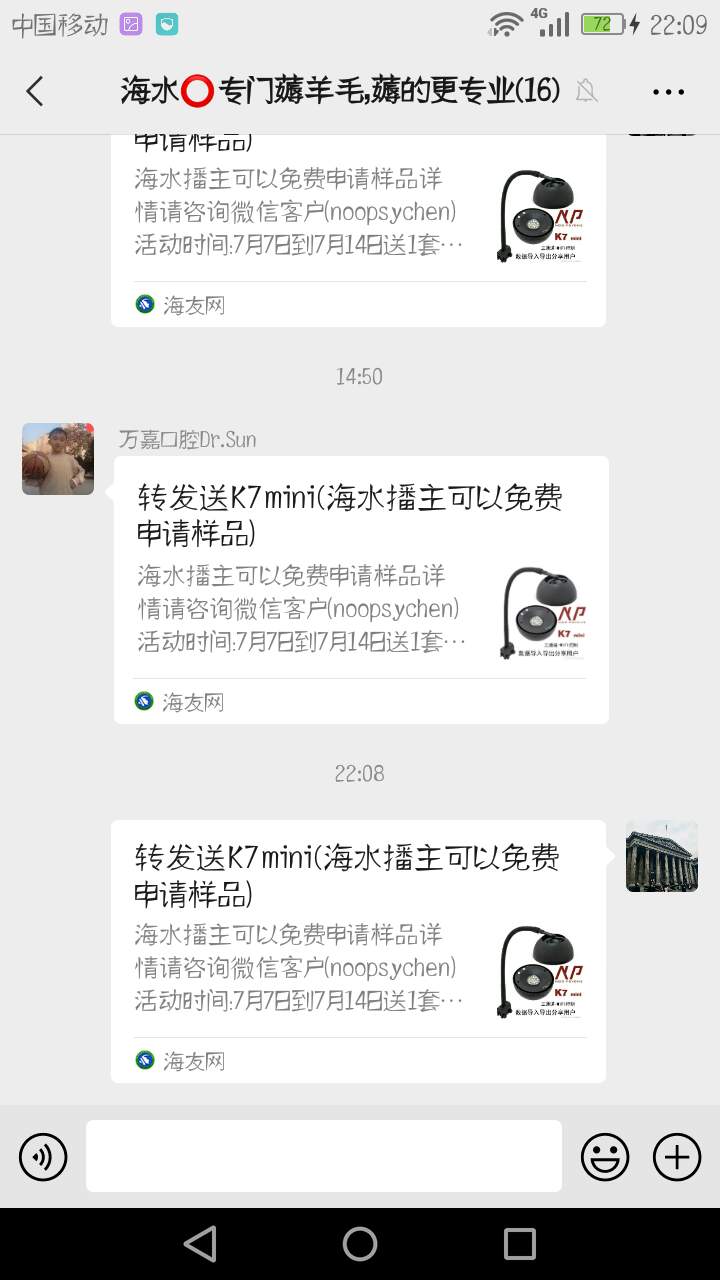This screenshot has height=1280, width=720.
Task: Open the emoji picker
Action: click(x=605, y=1157)
